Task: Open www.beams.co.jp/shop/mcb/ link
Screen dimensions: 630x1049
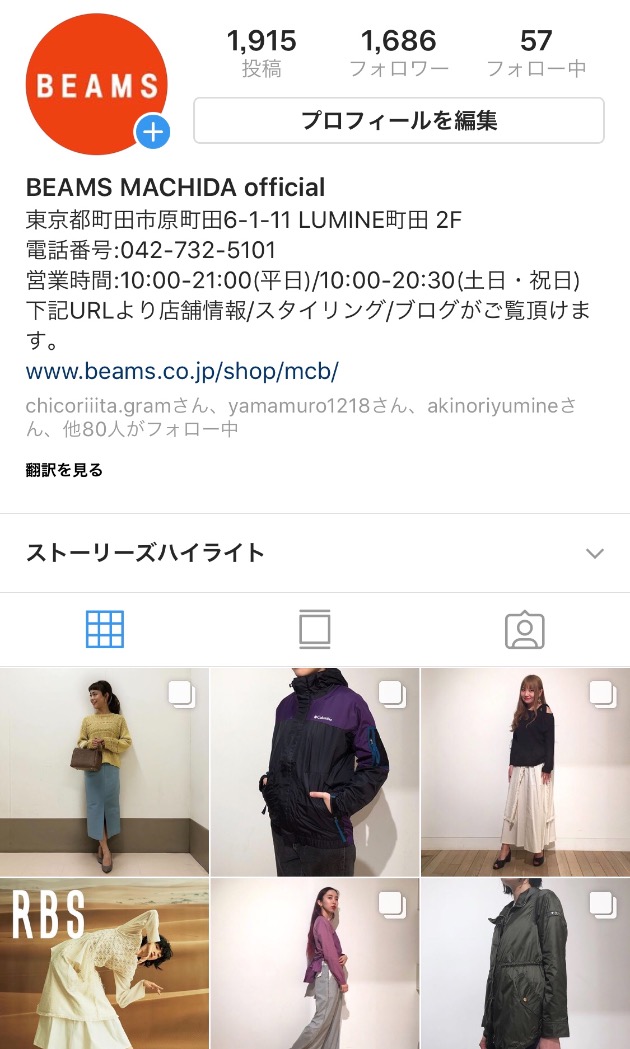Action: 182,372
